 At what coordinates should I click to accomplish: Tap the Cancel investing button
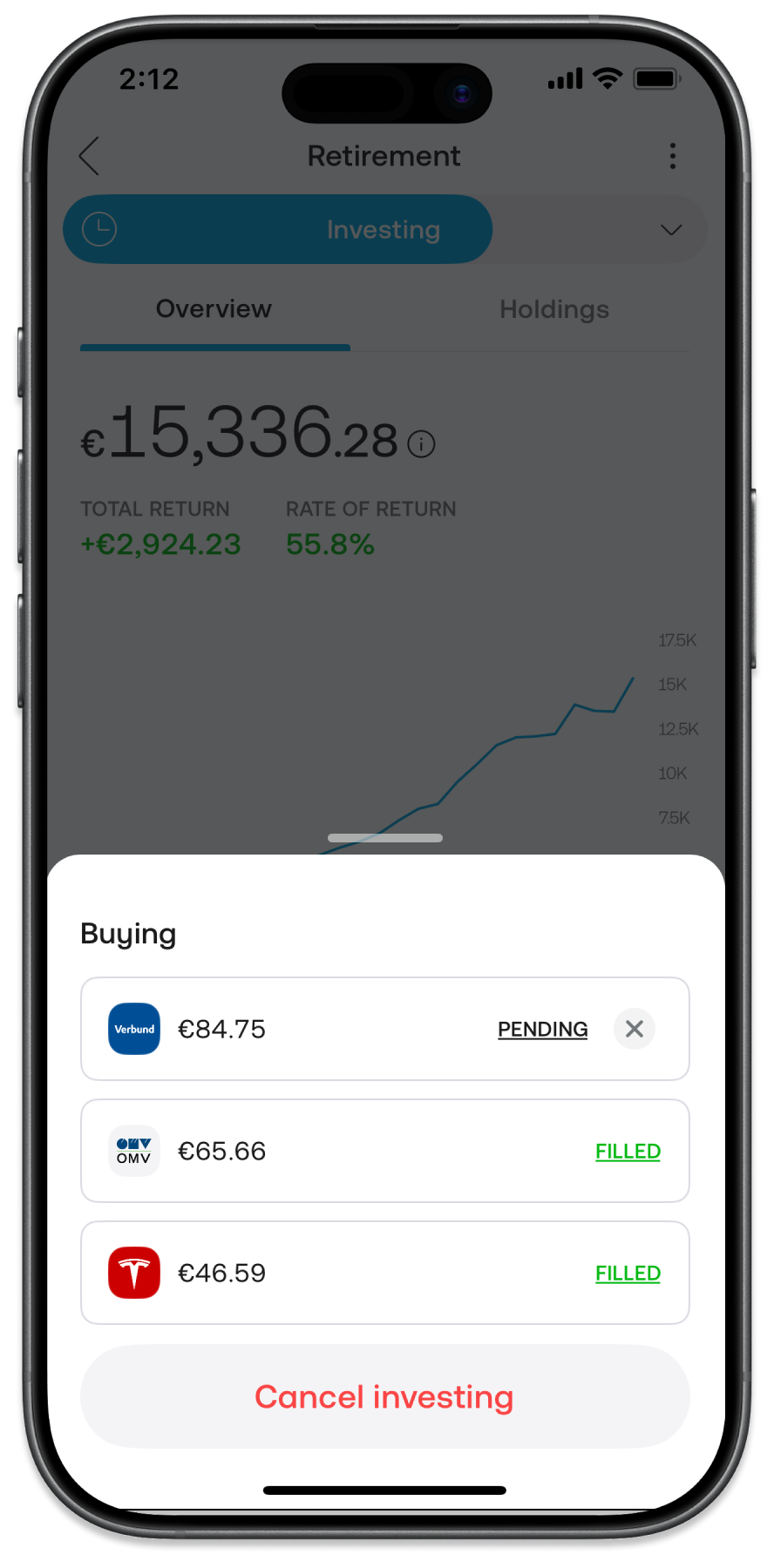pos(384,1396)
